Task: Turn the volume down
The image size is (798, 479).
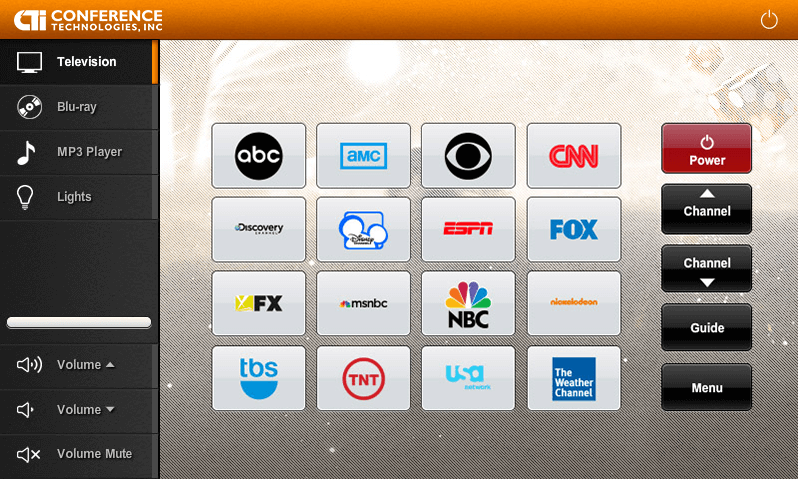Action: [x=78, y=410]
